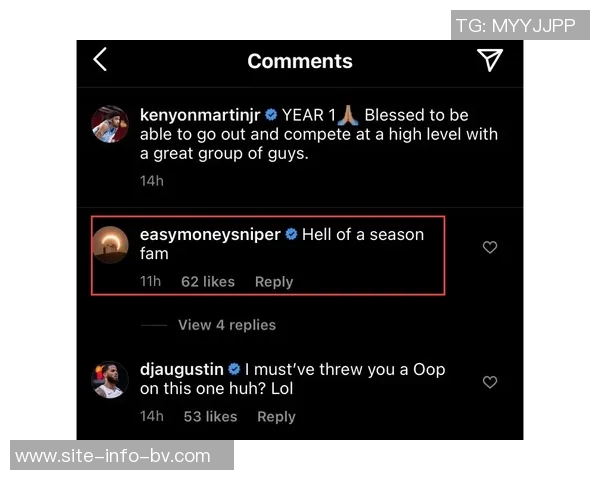Go back from the Comments screen

100,60
